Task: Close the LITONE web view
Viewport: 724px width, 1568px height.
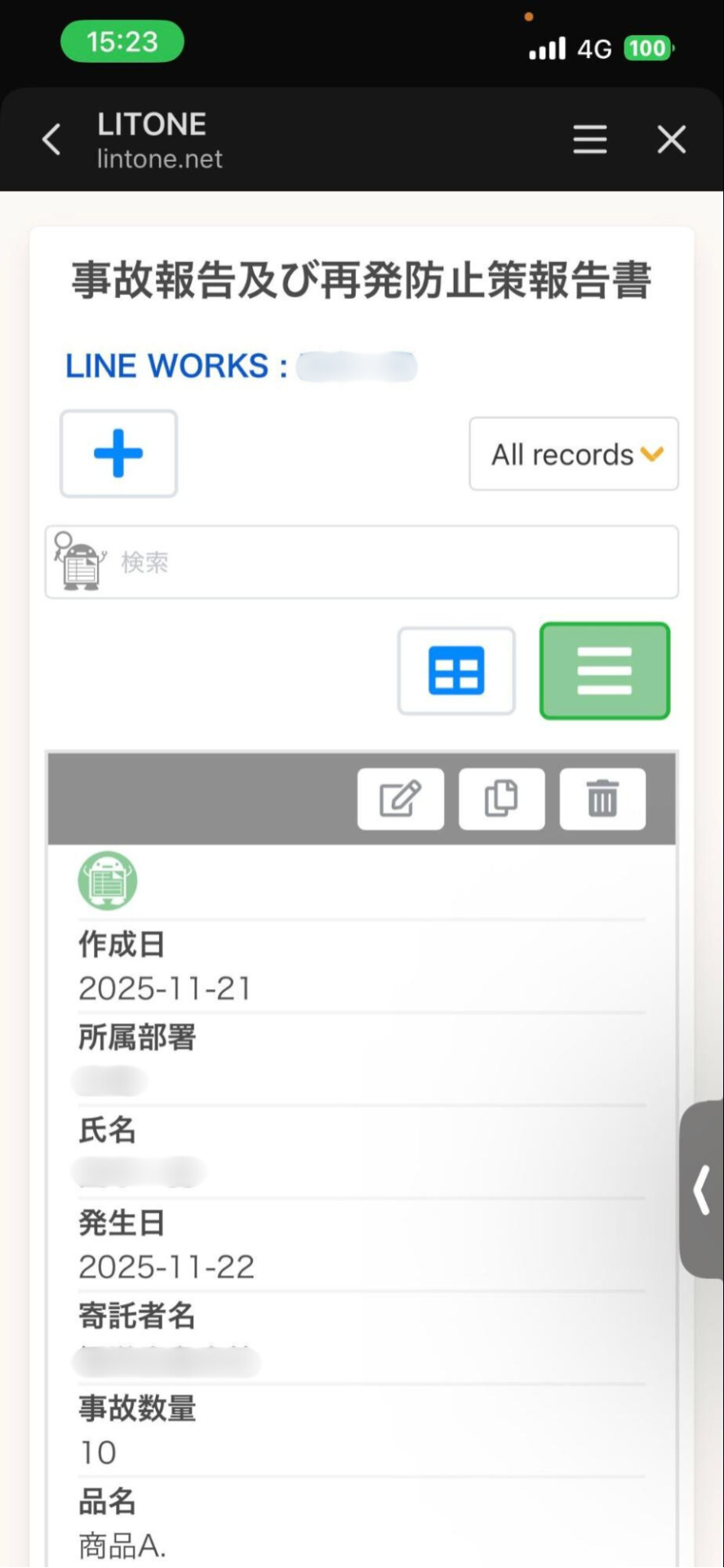Action: coord(671,140)
